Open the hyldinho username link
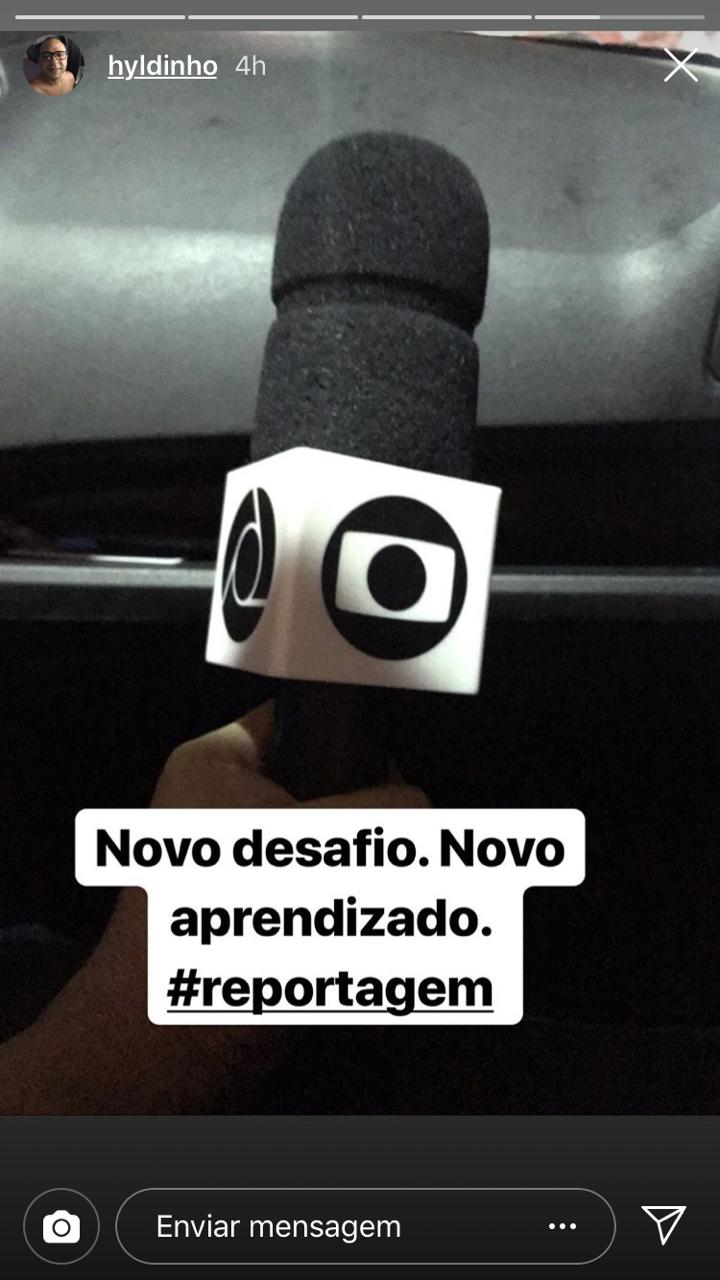 [162, 66]
